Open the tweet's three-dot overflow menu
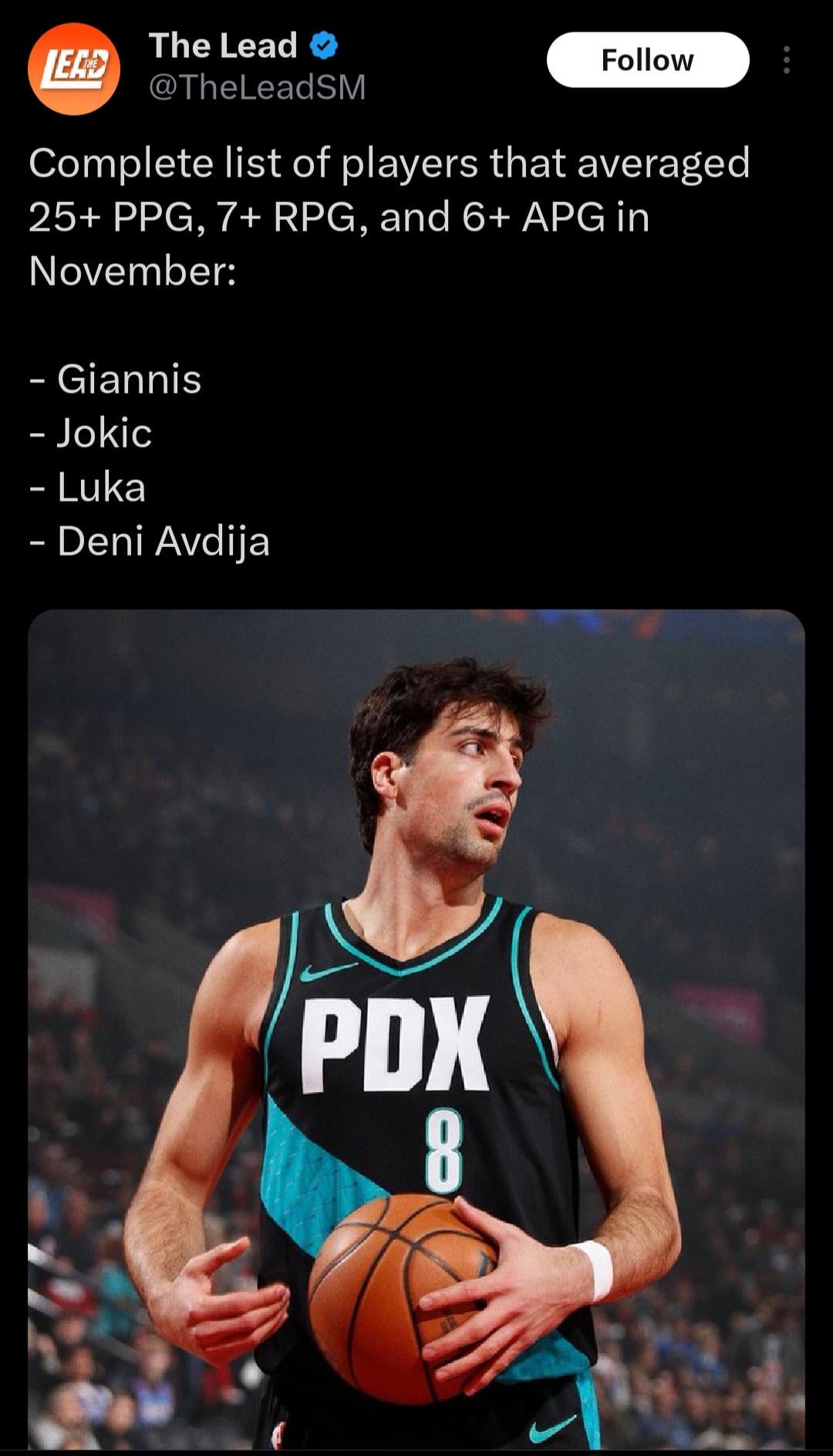833x1456 pixels. coord(786,60)
